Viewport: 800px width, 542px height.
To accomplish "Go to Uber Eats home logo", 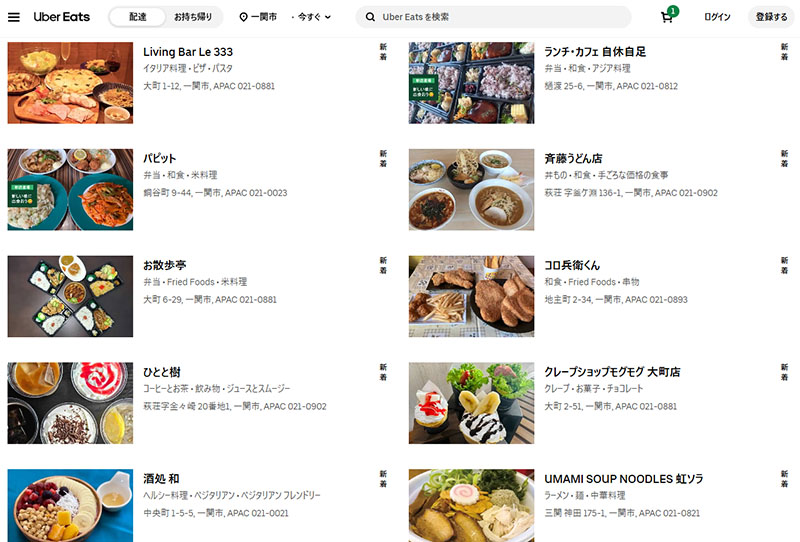I will point(62,17).
